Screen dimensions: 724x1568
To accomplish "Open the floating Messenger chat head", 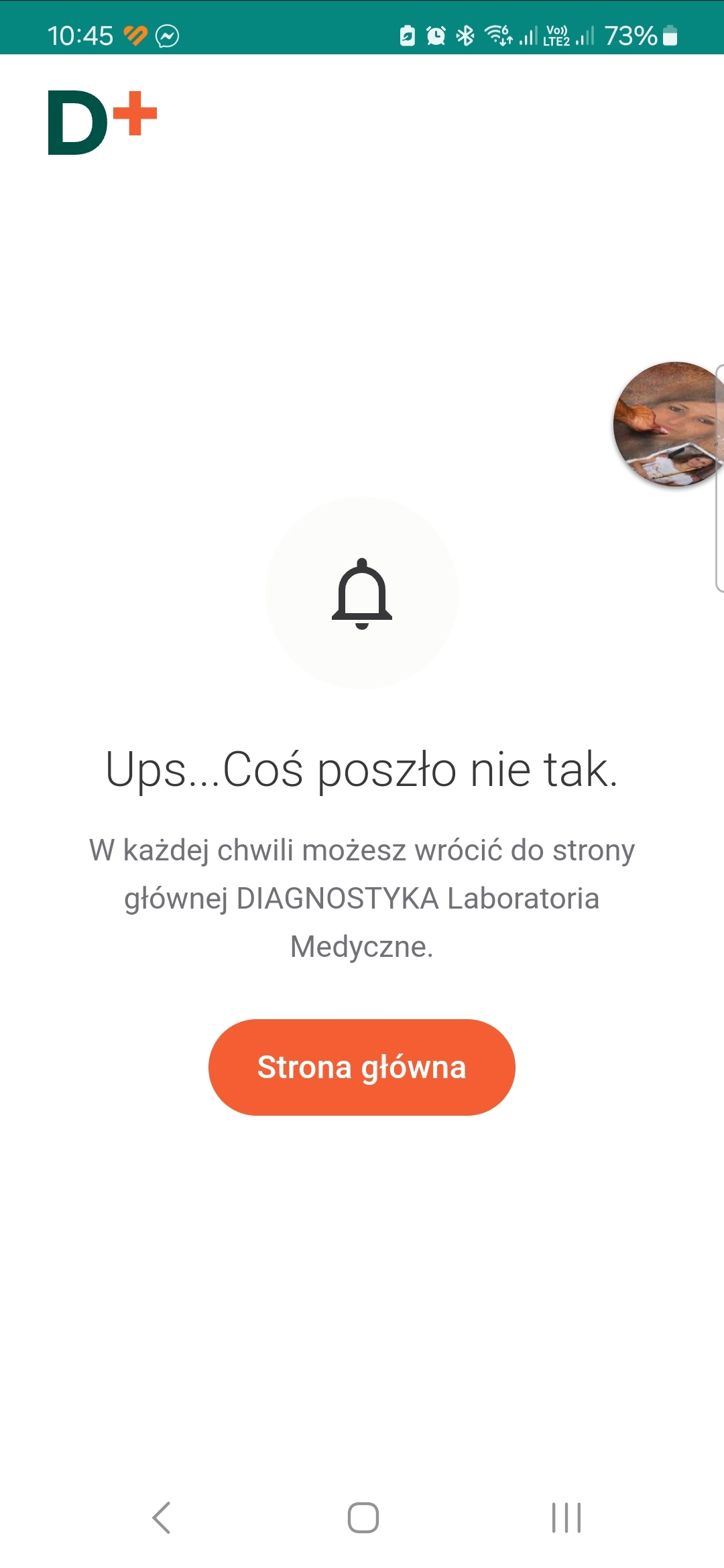I will coord(667,424).
